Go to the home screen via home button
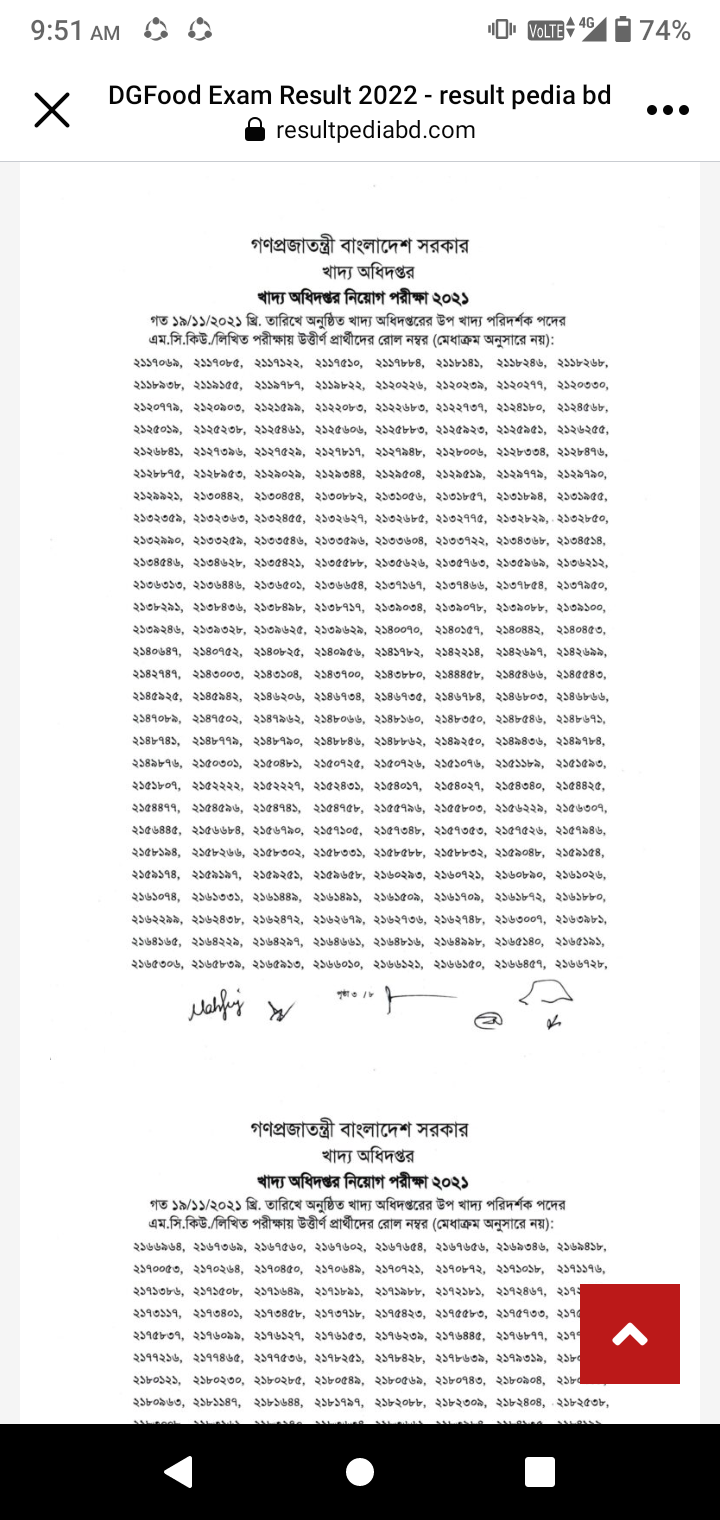The image size is (720, 1520). [x=360, y=1472]
